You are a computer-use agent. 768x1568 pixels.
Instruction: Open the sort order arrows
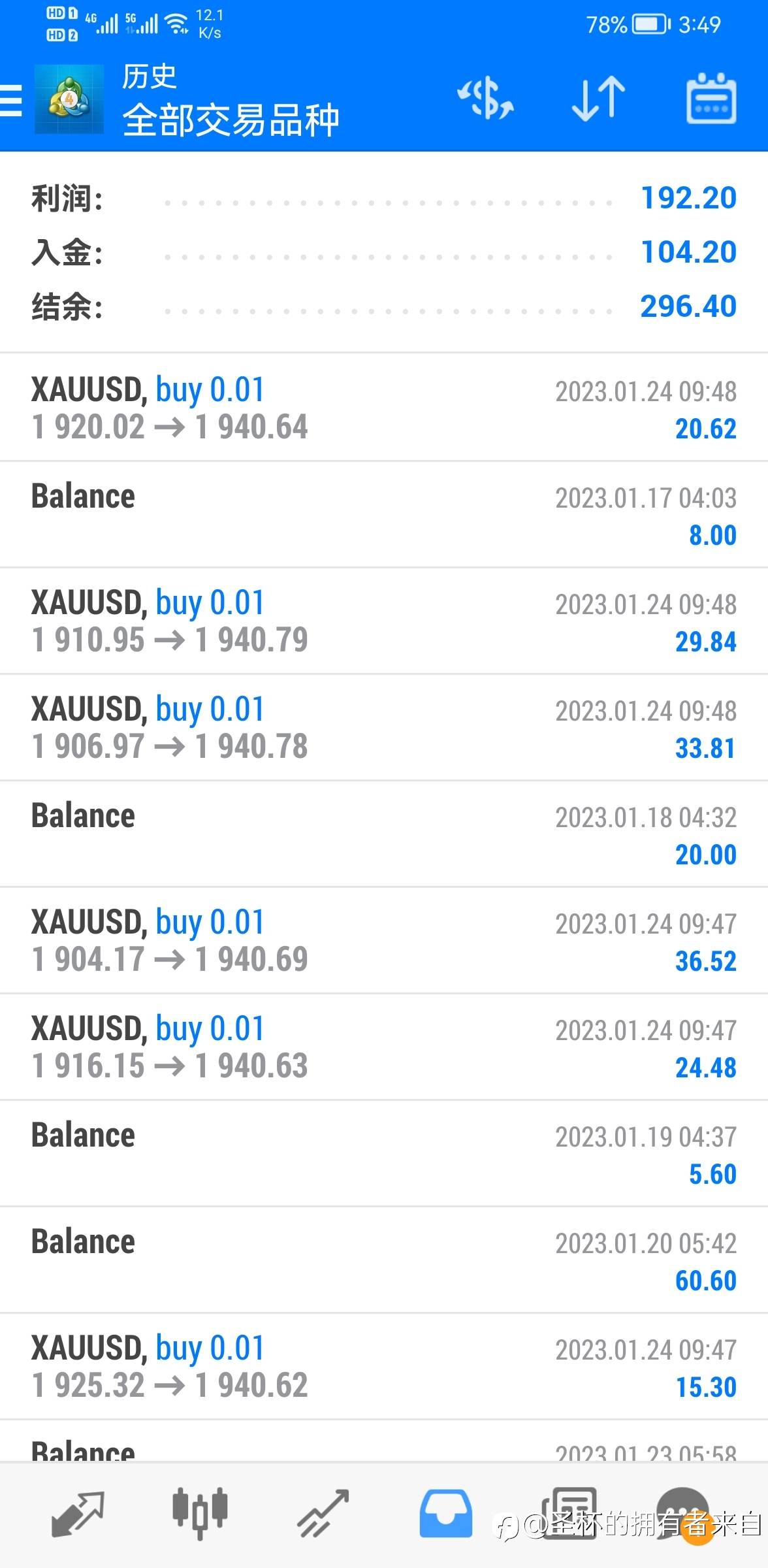pos(598,99)
